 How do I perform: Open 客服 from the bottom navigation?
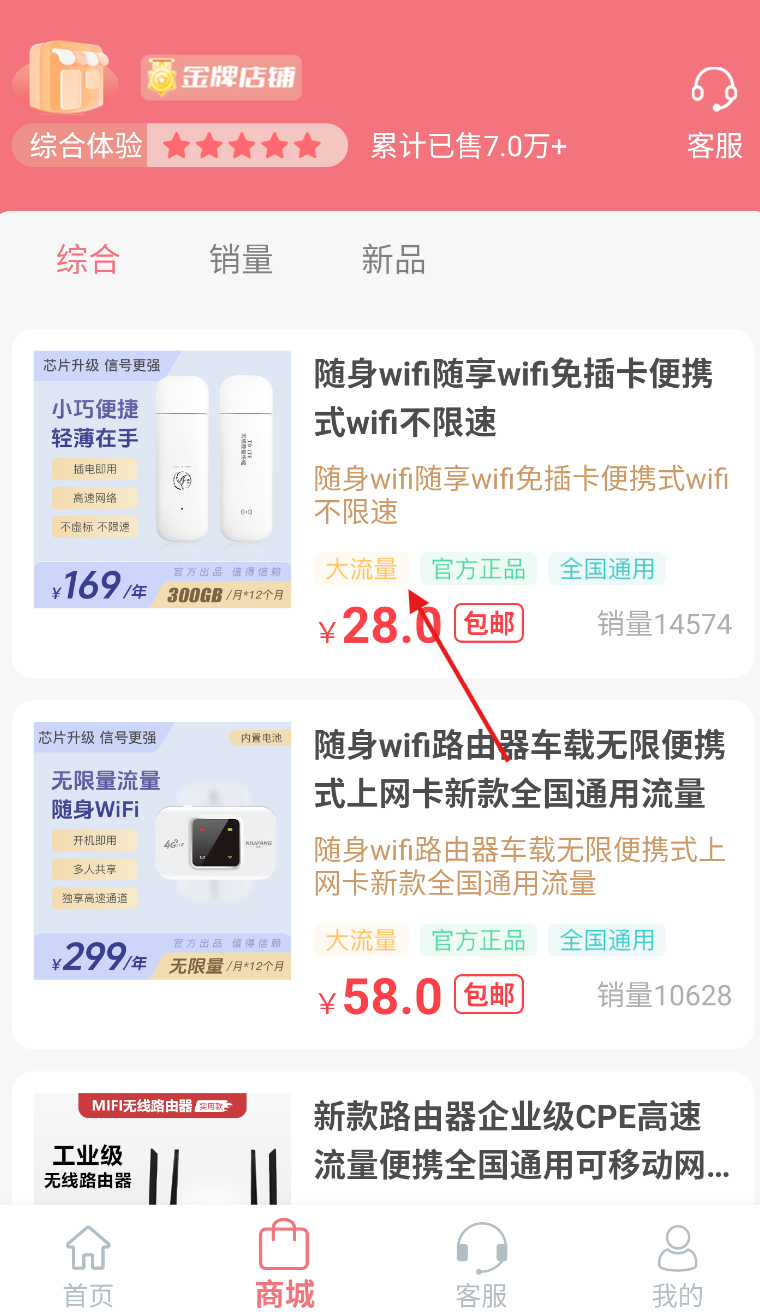(481, 1266)
